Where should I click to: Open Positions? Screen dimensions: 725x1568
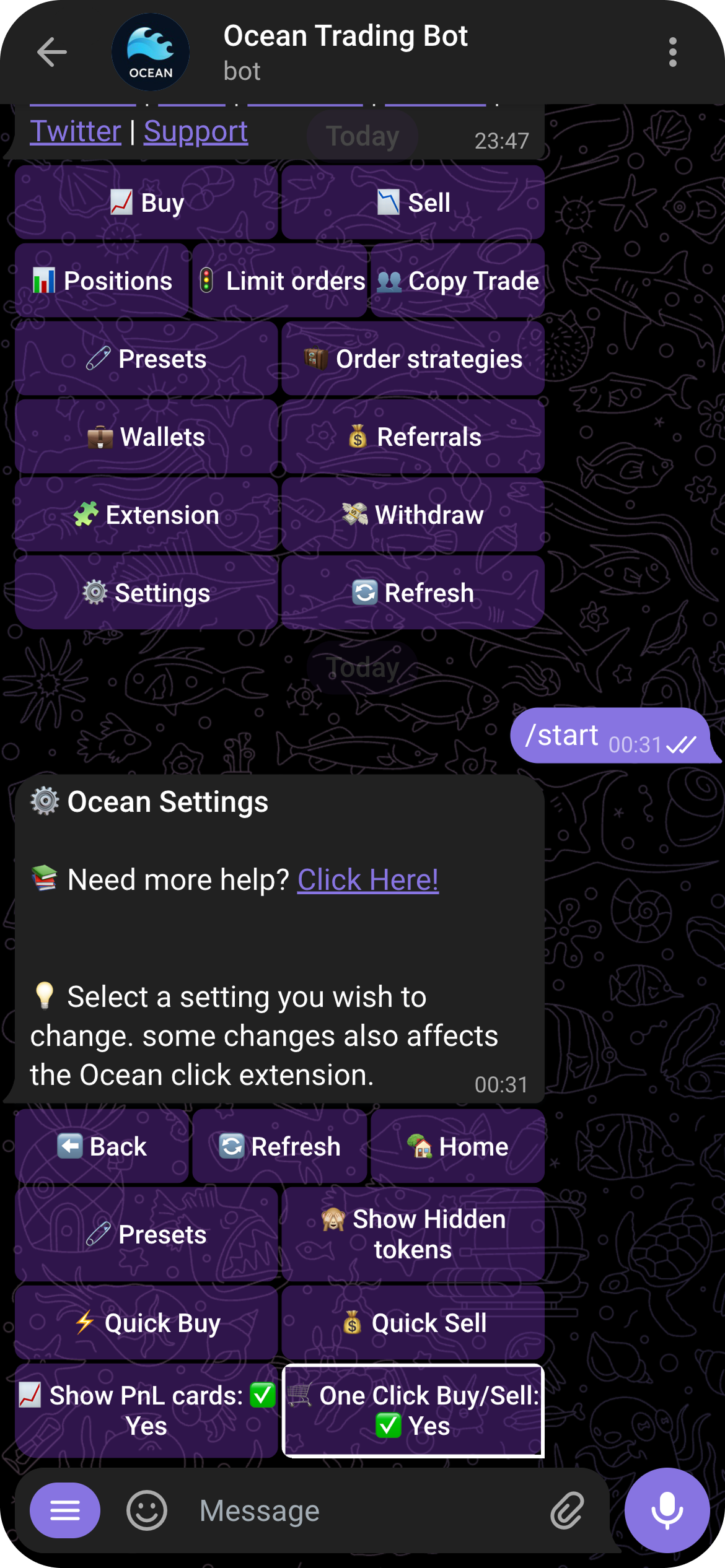click(102, 281)
